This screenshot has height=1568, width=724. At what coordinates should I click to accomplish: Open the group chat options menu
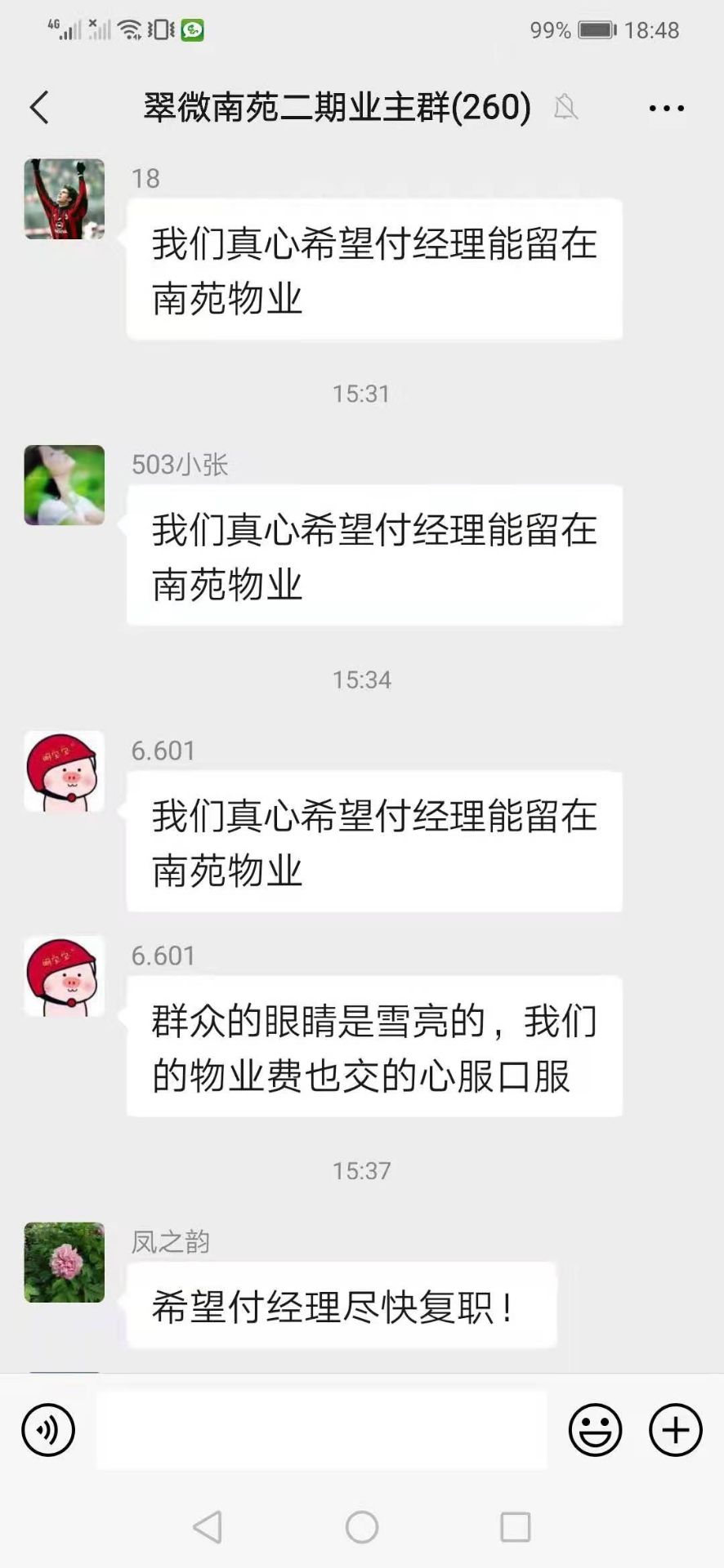[666, 108]
